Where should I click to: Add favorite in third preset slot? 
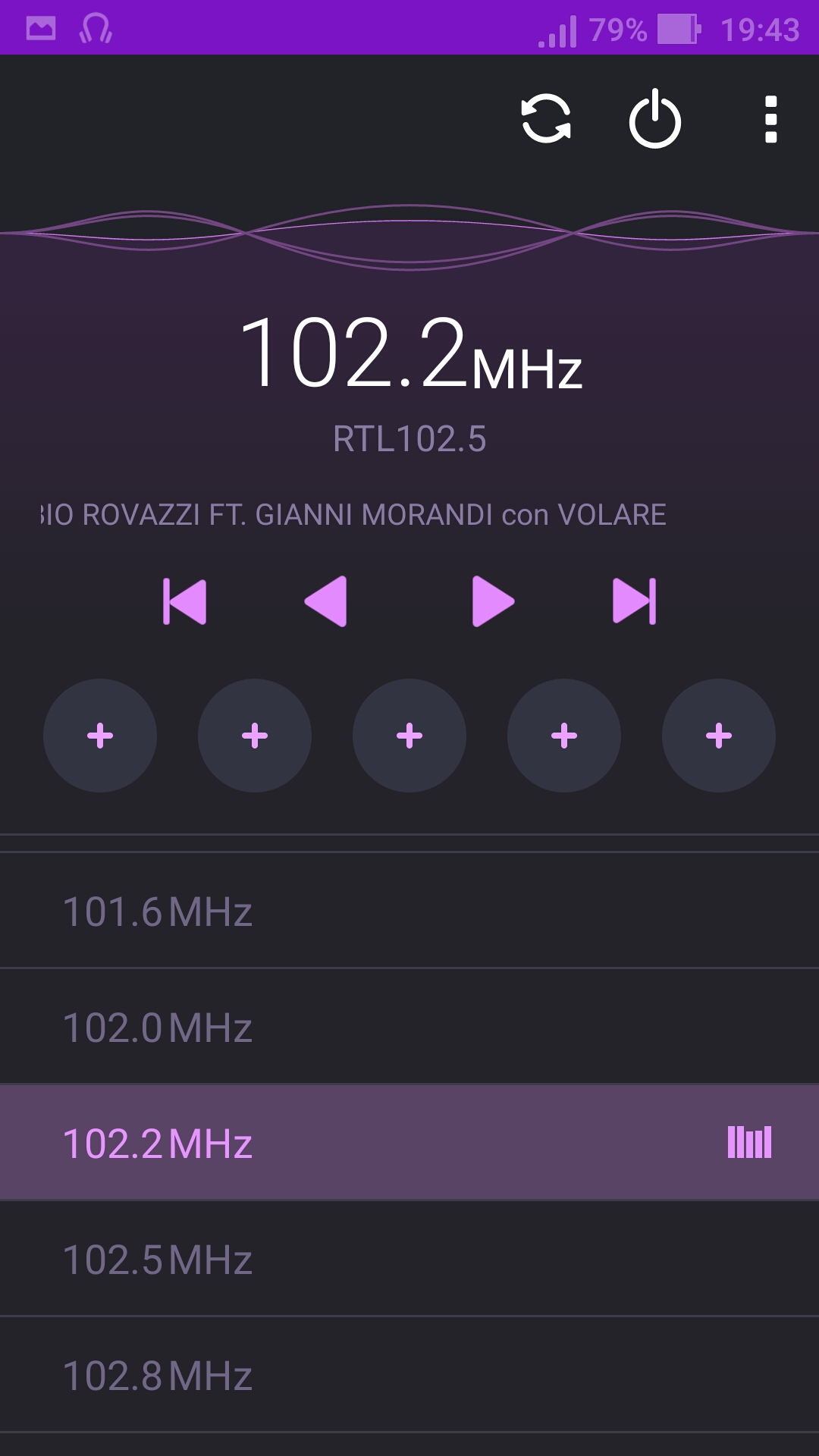tap(409, 736)
